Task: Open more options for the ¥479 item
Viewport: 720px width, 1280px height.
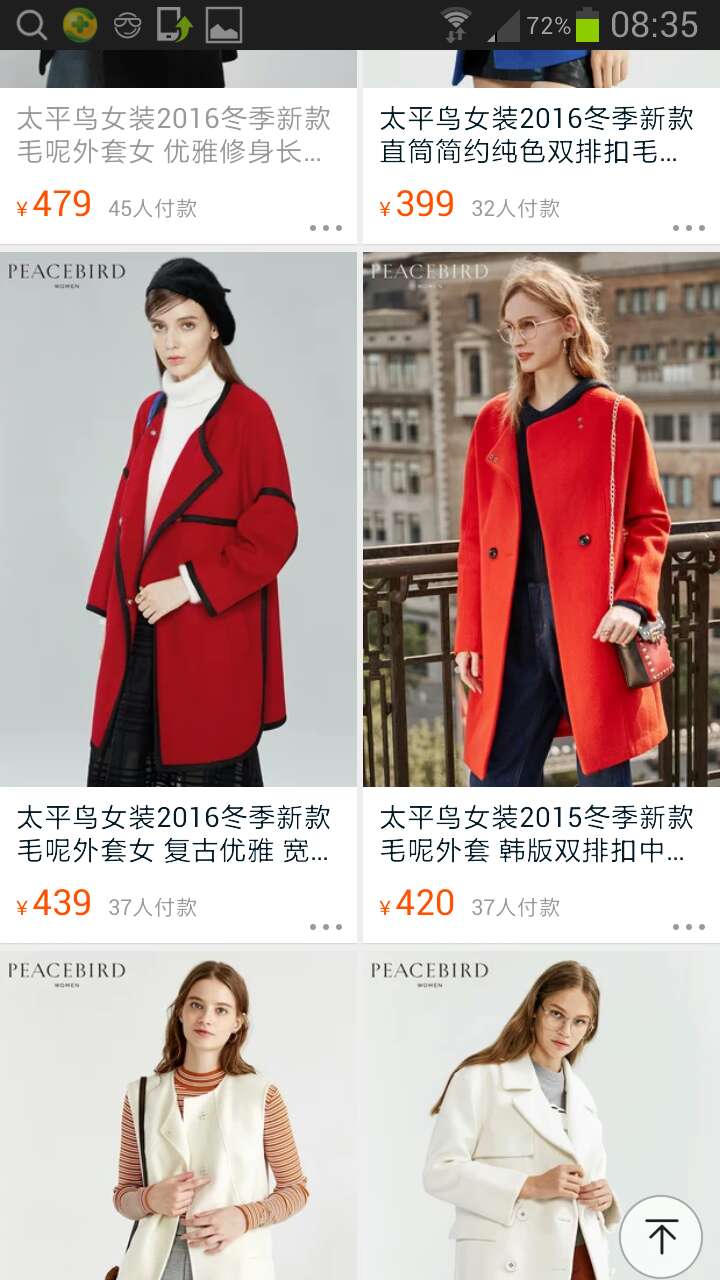Action: [x=325, y=228]
